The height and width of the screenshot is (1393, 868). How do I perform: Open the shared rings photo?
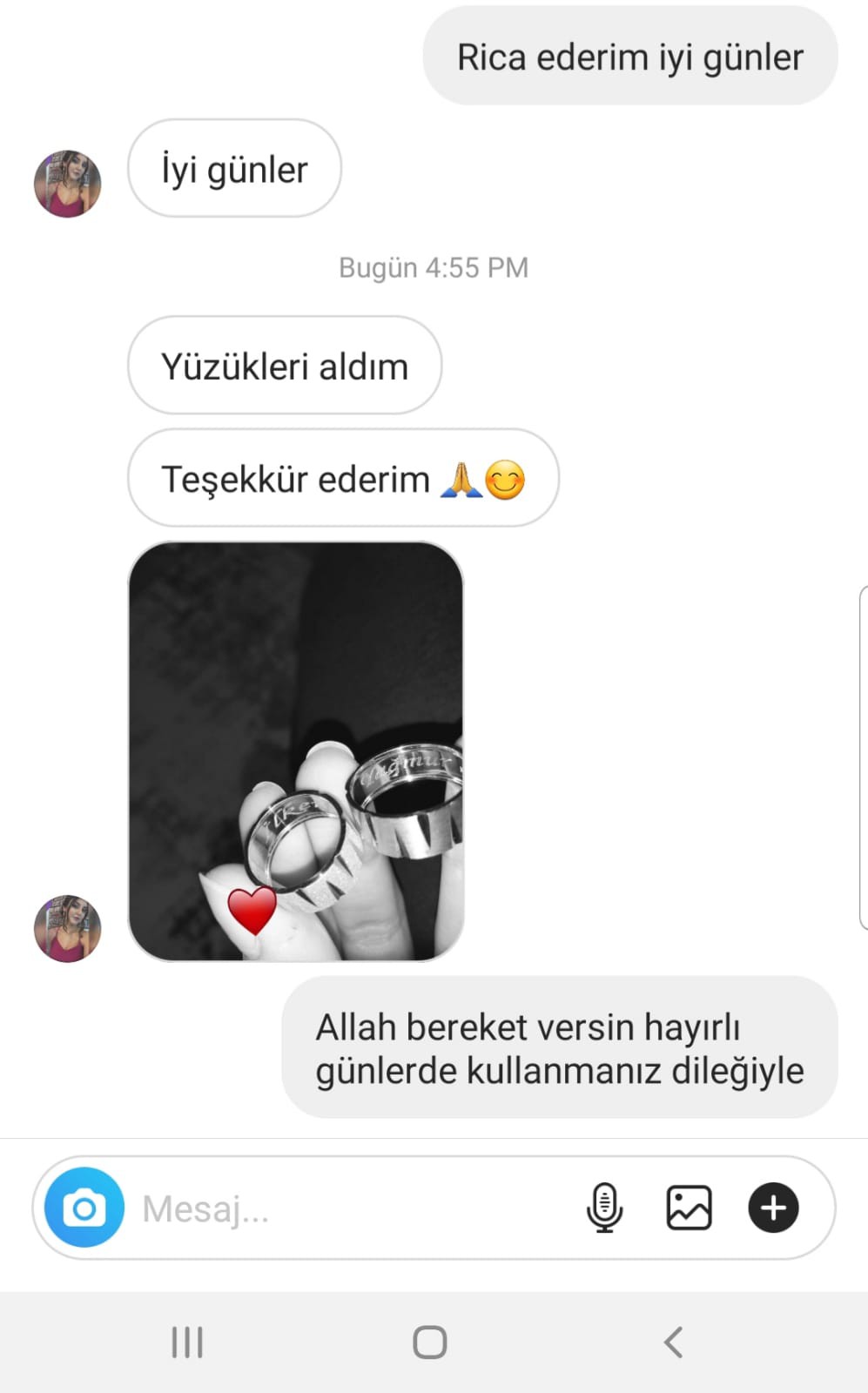point(296,750)
